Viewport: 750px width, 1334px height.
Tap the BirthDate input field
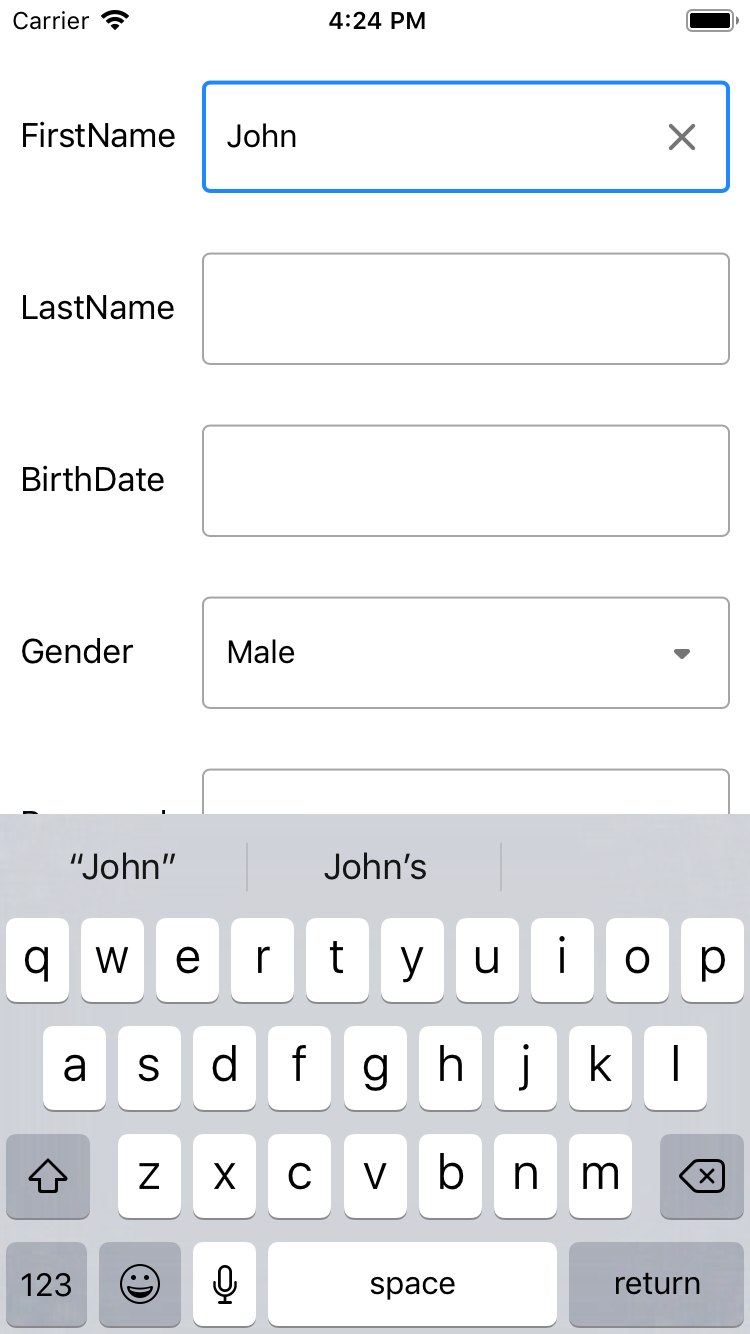465,481
